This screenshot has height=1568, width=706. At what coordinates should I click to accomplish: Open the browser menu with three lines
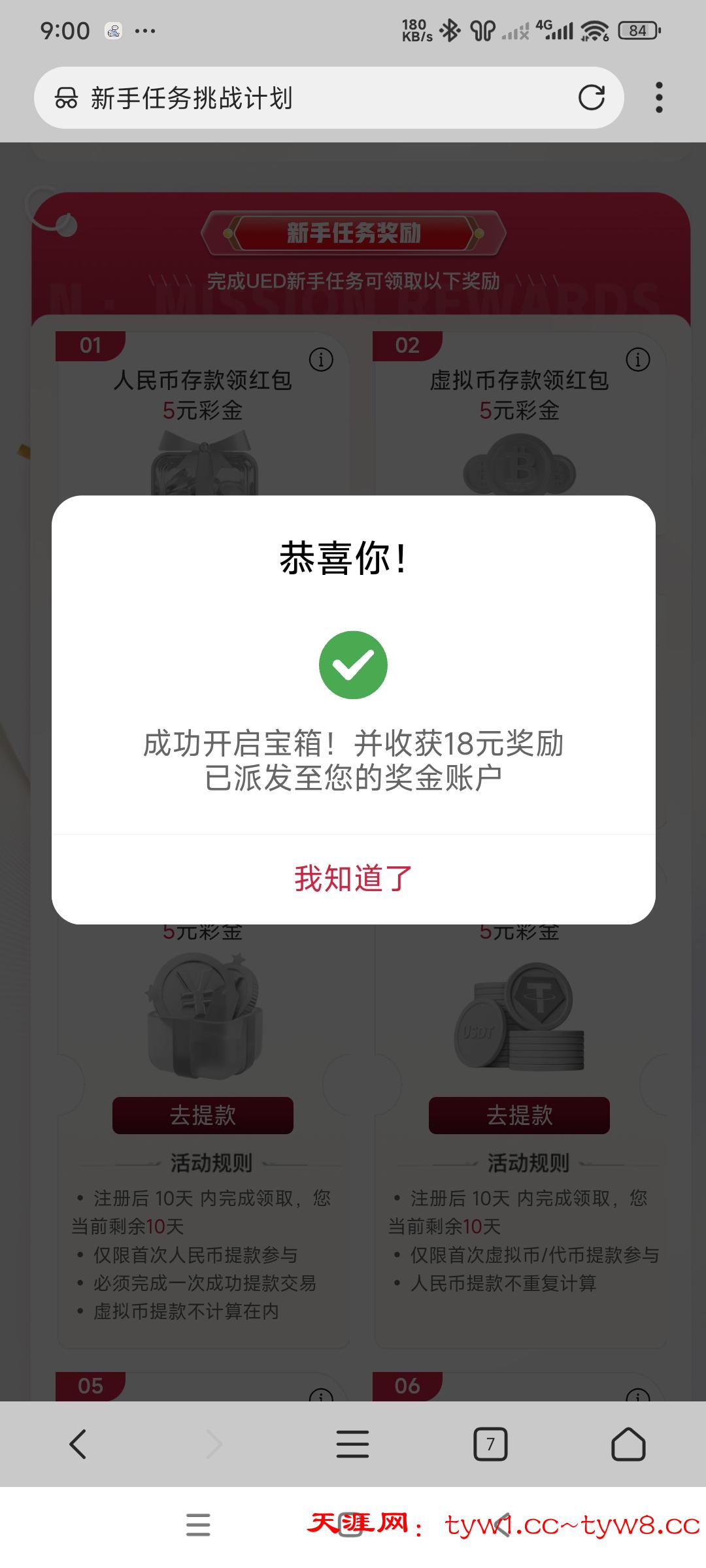pyautogui.click(x=352, y=1444)
